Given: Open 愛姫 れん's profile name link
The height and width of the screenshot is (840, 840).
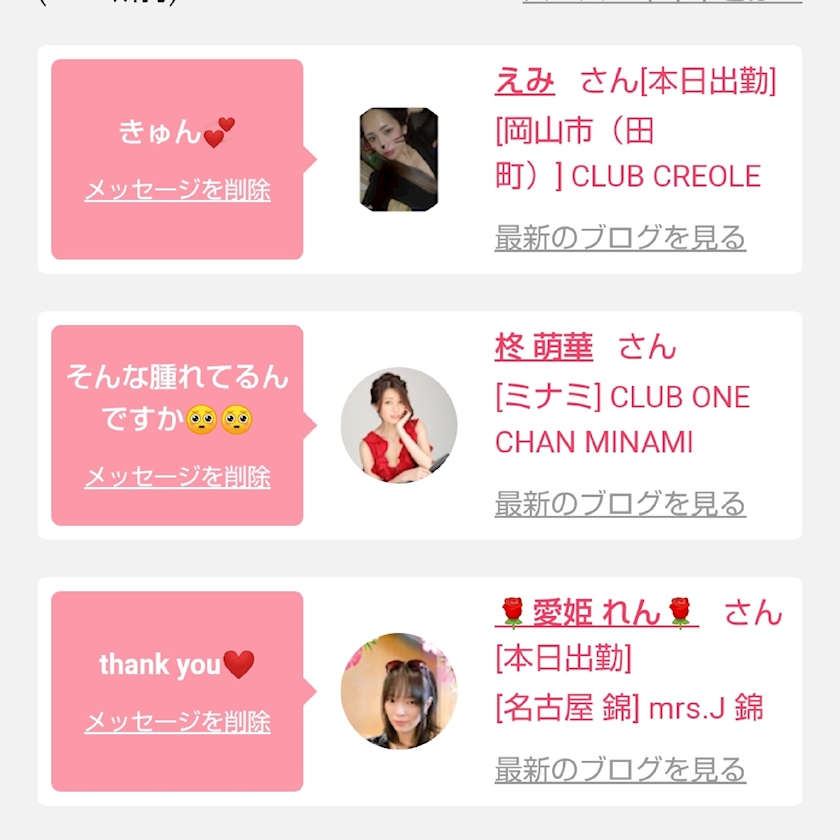Looking at the screenshot, I should tap(596, 613).
